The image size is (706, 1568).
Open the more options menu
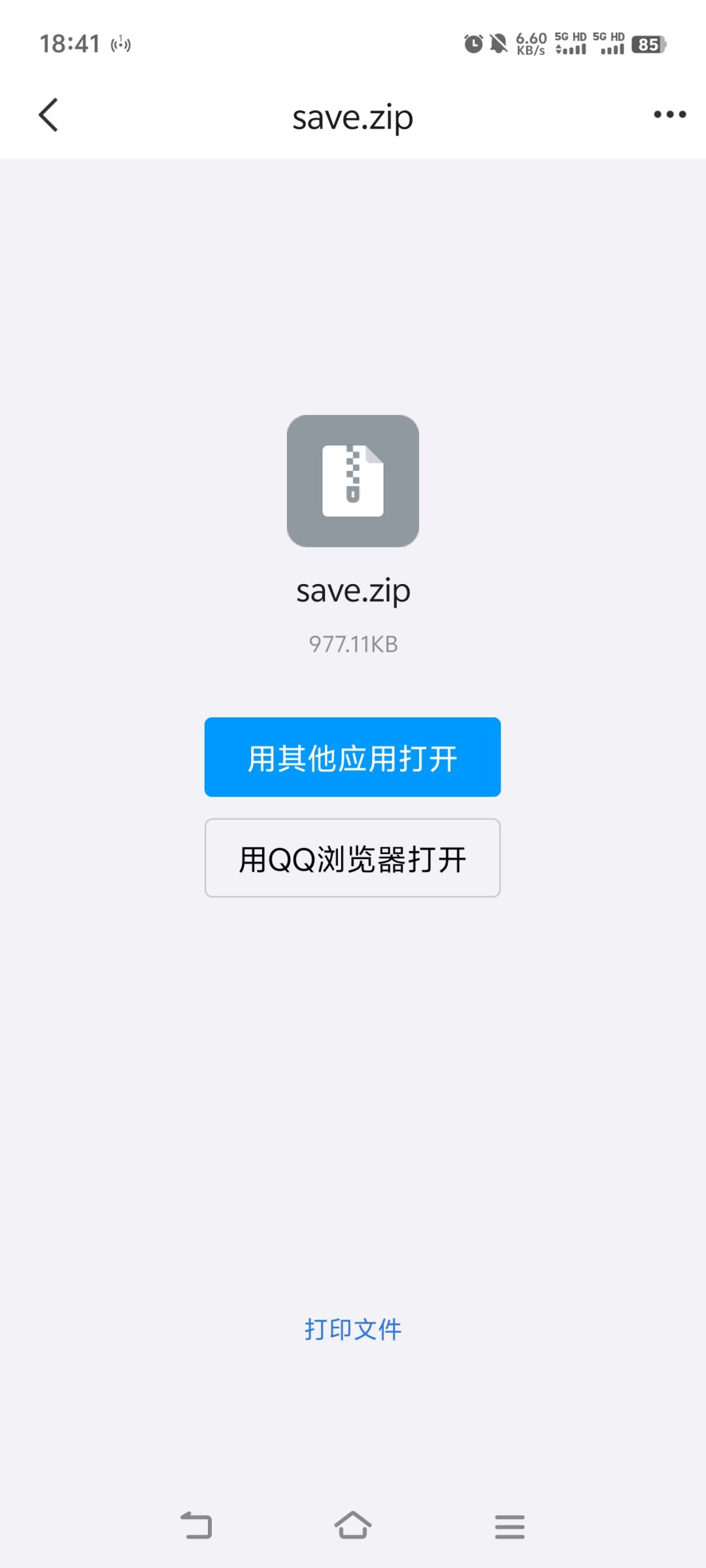pos(669,114)
